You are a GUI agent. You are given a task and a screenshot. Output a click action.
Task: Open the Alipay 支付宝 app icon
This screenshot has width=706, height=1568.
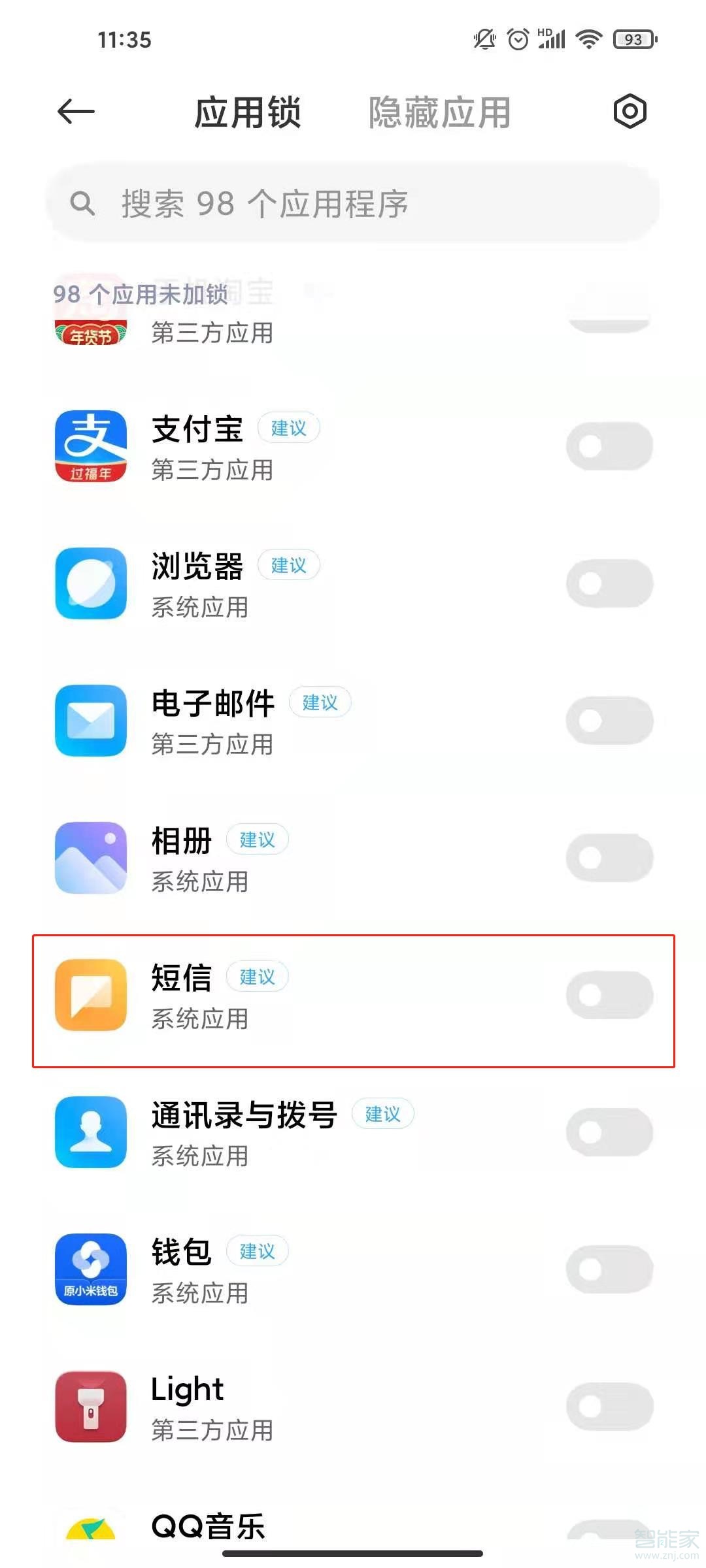tap(90, 446)
